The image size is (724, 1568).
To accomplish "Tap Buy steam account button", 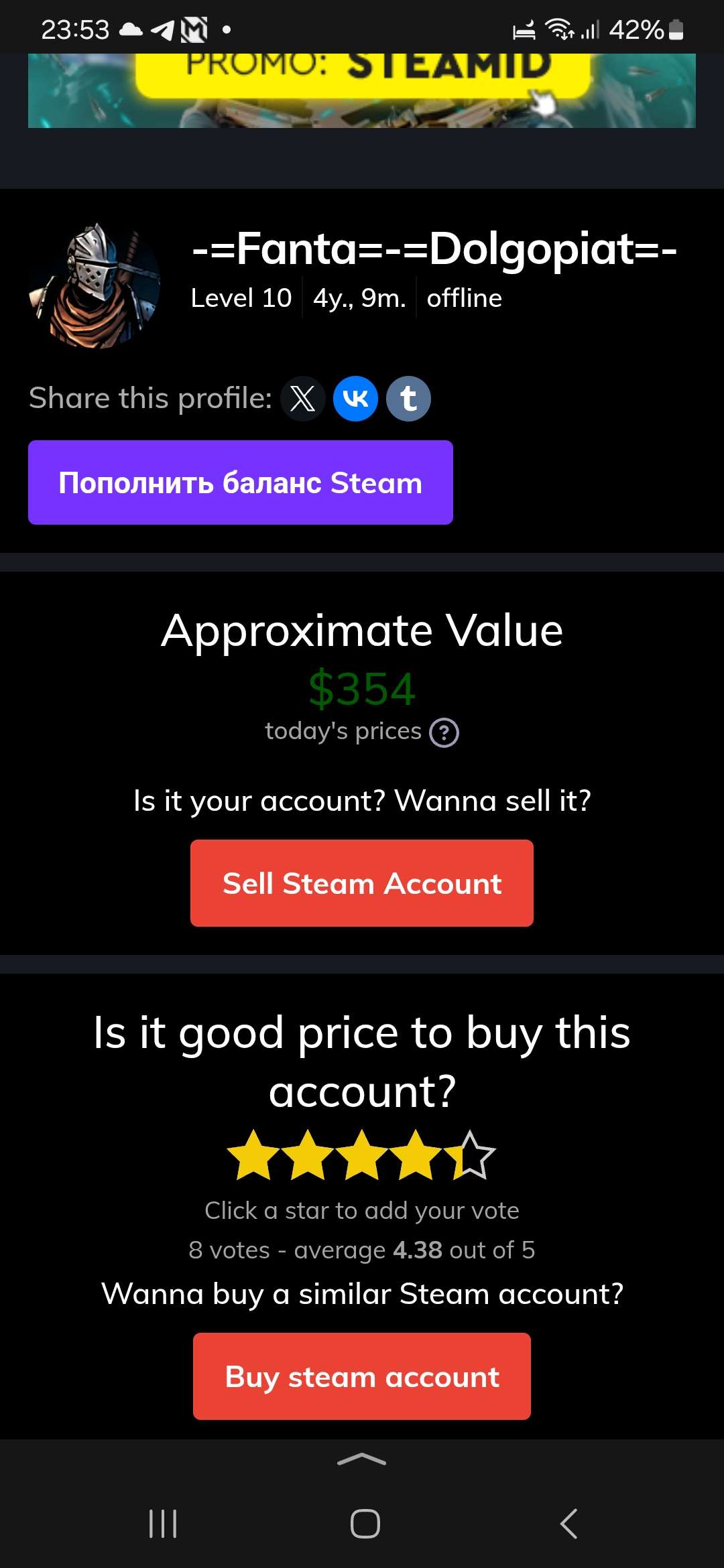I will pyautogui.click(x=362, y=1376).
